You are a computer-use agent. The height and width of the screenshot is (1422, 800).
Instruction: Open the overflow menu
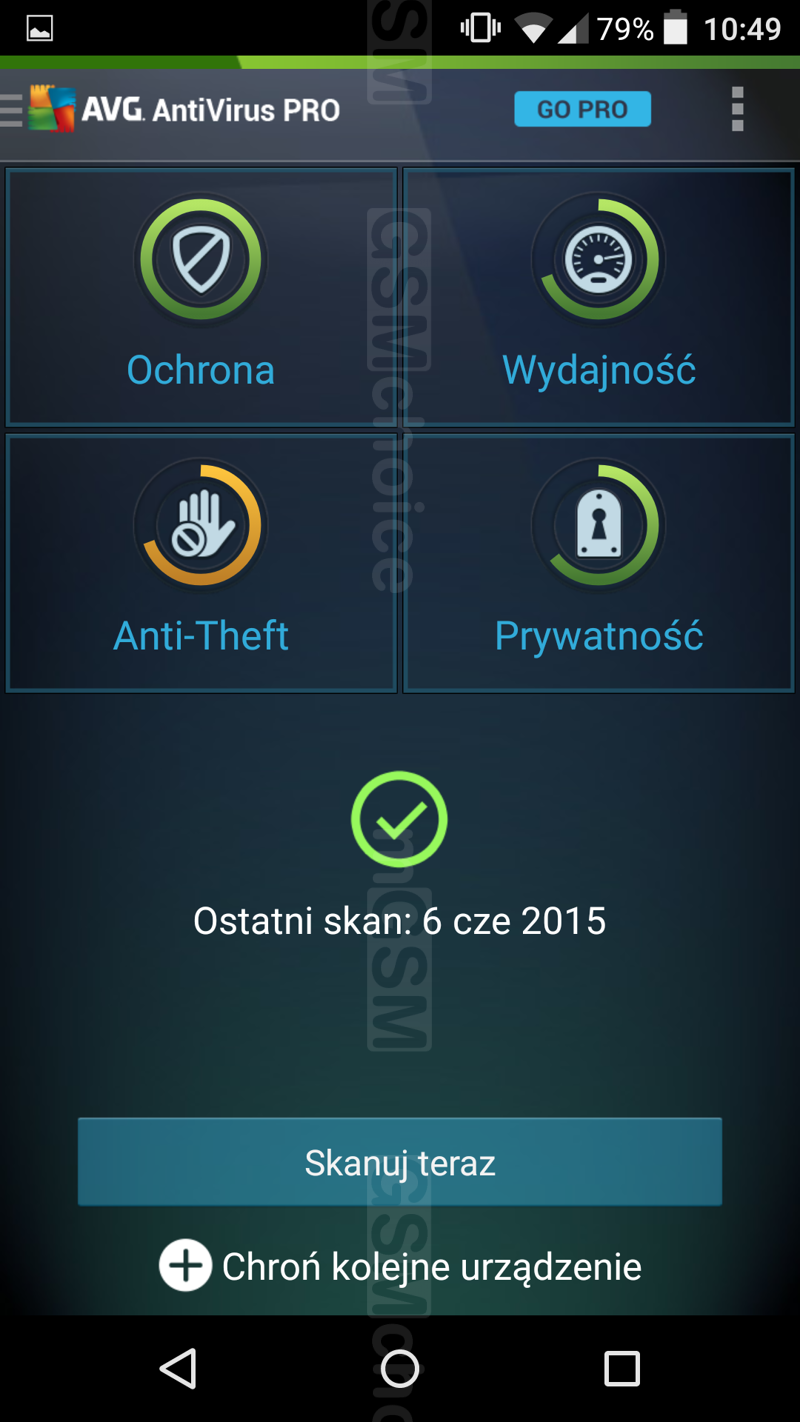(x=738, y=109)
